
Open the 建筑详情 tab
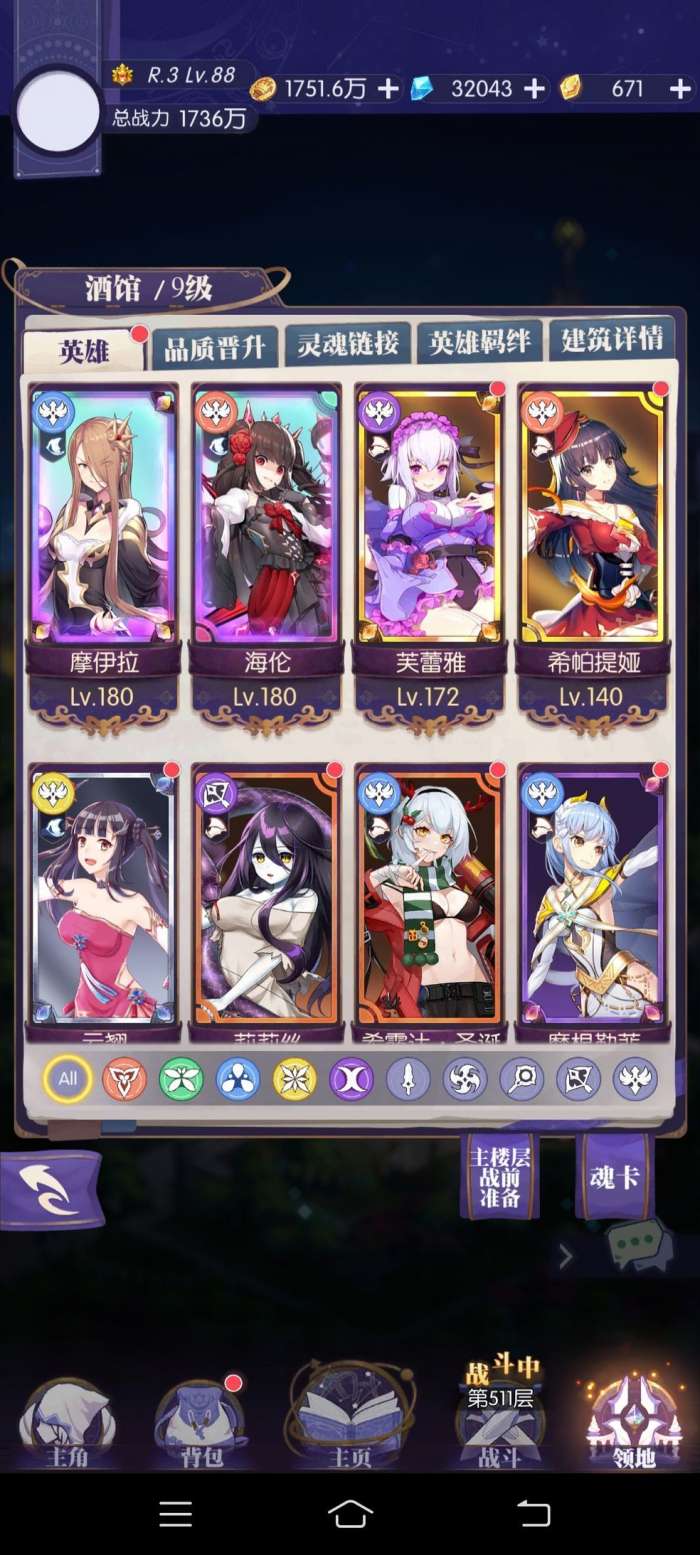point(611,341)
